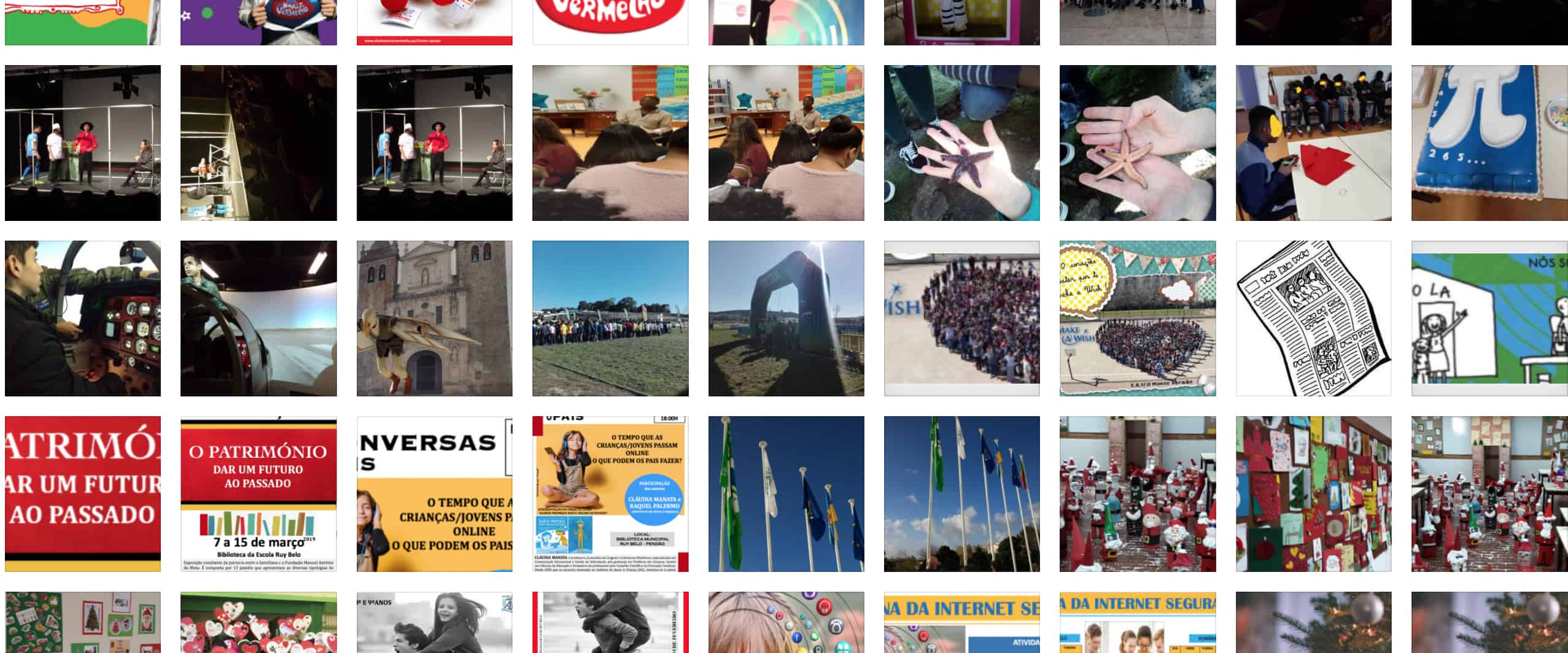View the child with app icons image
The height and width of the screenshot is (653, 1568).
pyautogui.click(x=786, y=622)
